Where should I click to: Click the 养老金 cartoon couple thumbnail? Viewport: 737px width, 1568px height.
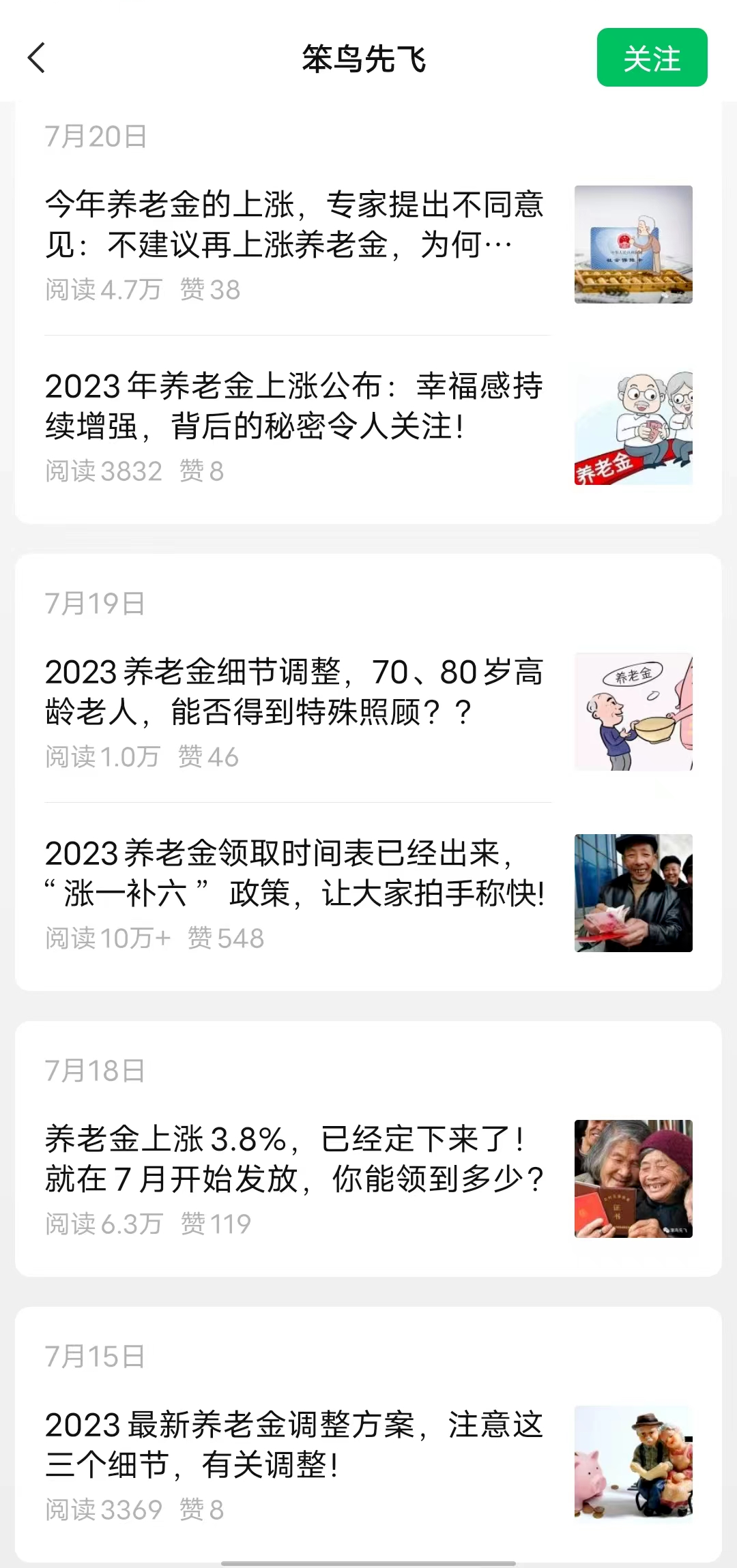click(634, 426)
